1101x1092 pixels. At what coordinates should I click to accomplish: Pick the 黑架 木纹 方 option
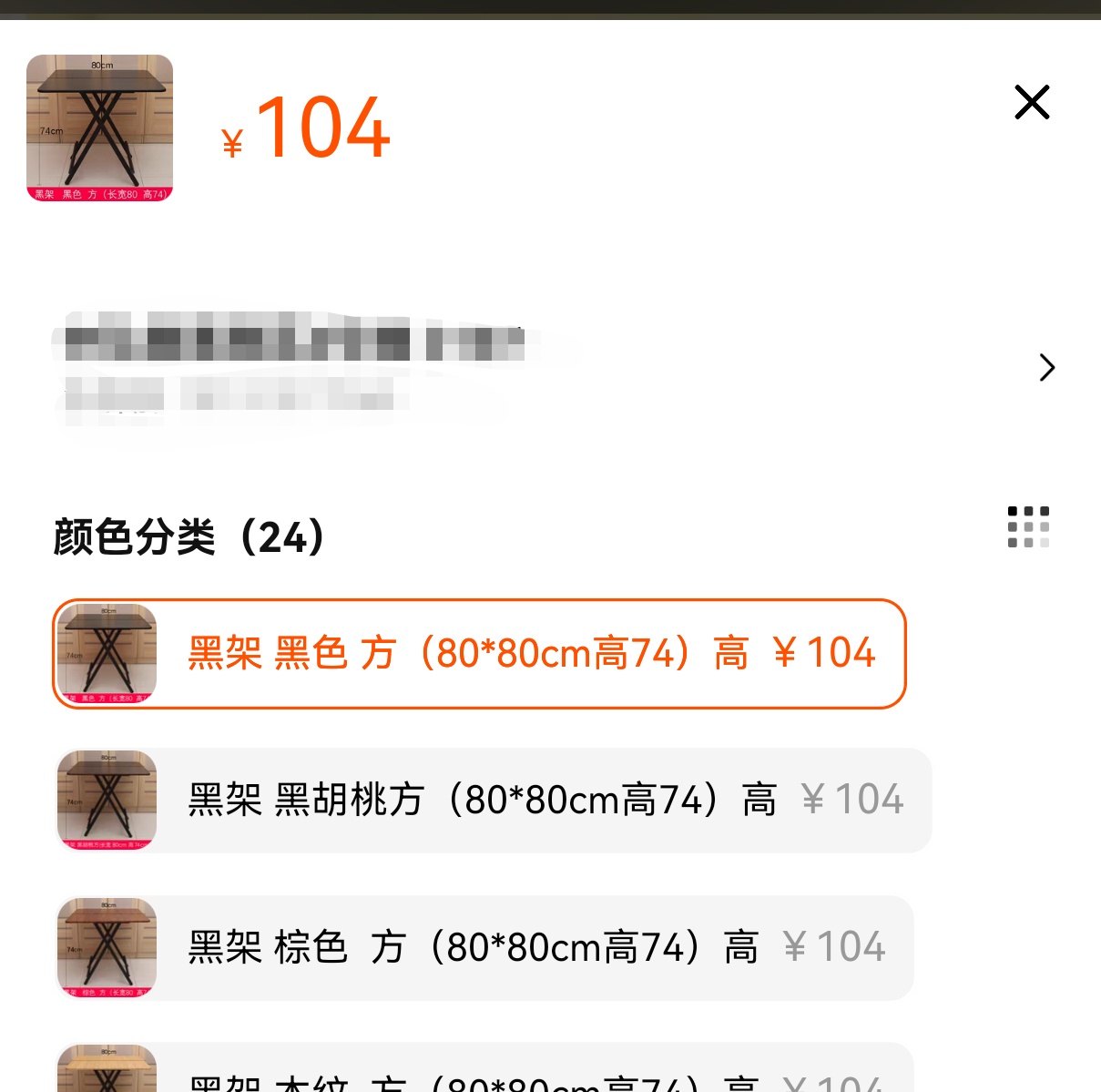pos(484,1075)
